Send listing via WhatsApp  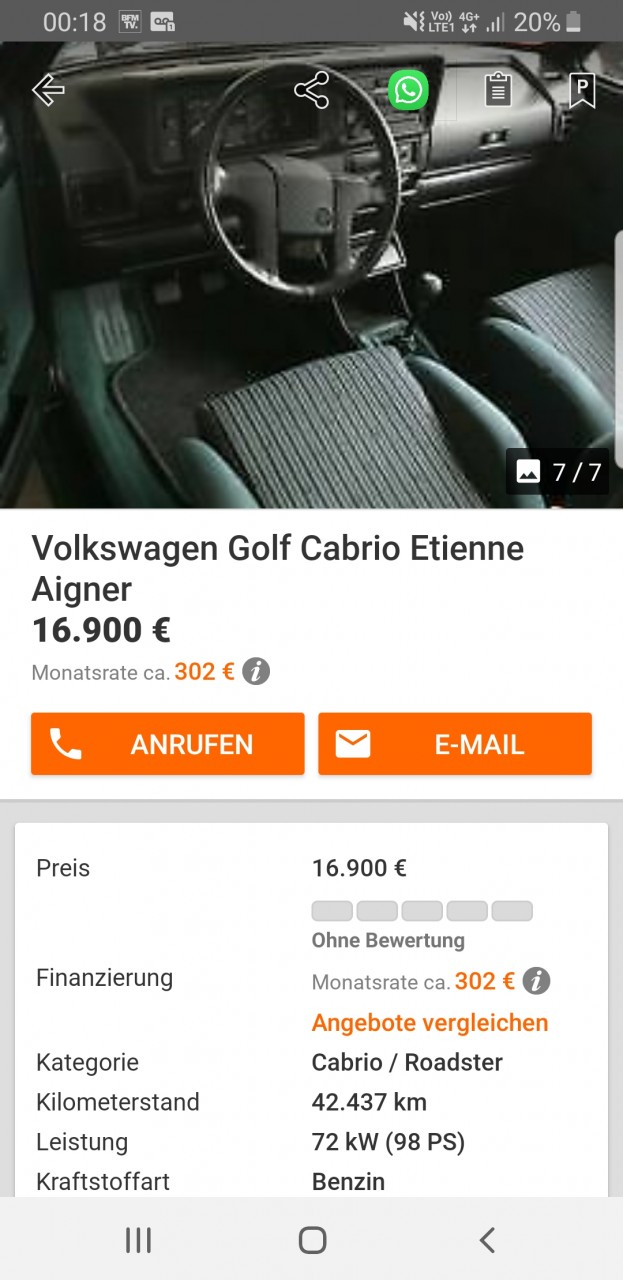[x=408, y=90]
